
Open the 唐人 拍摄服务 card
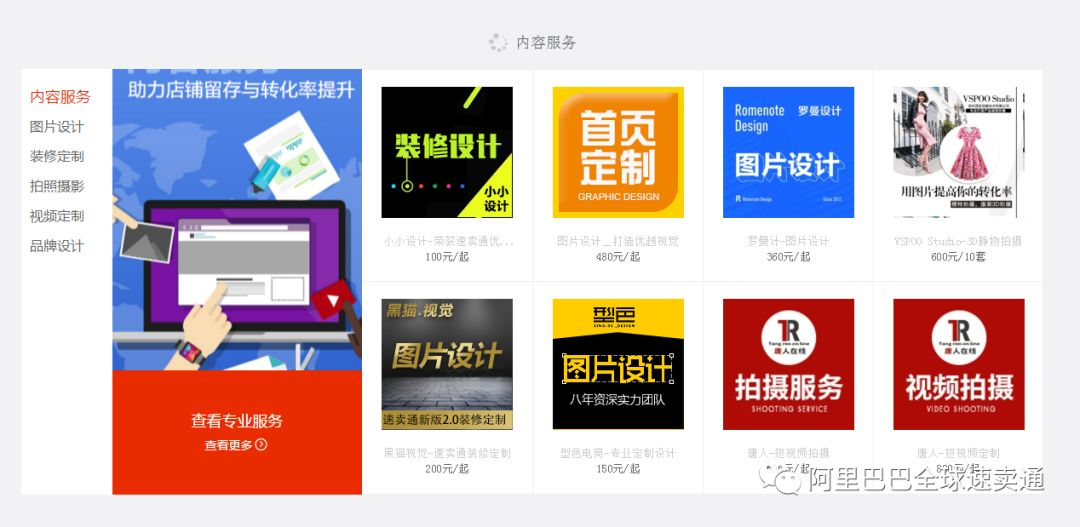pyautogui.click(x=788, y=364)
